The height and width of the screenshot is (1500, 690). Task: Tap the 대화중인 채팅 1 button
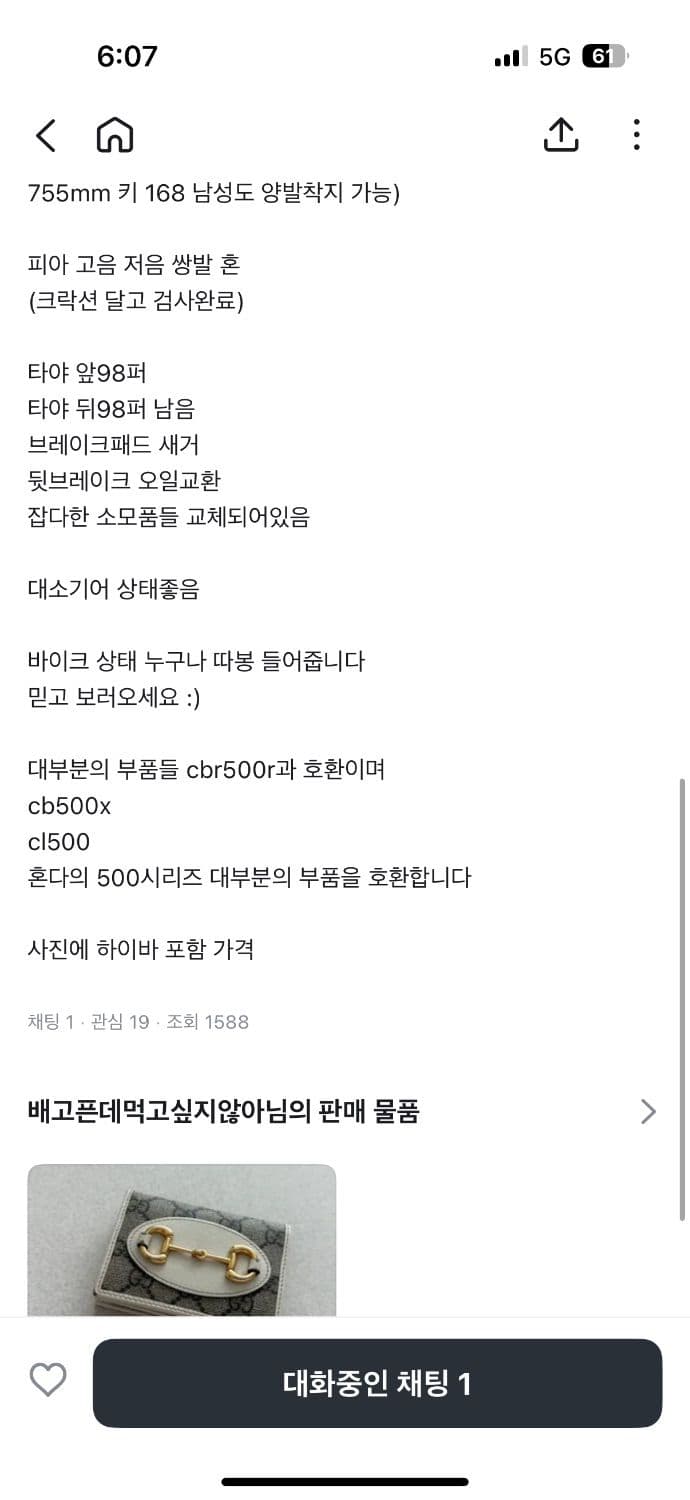377,1383
